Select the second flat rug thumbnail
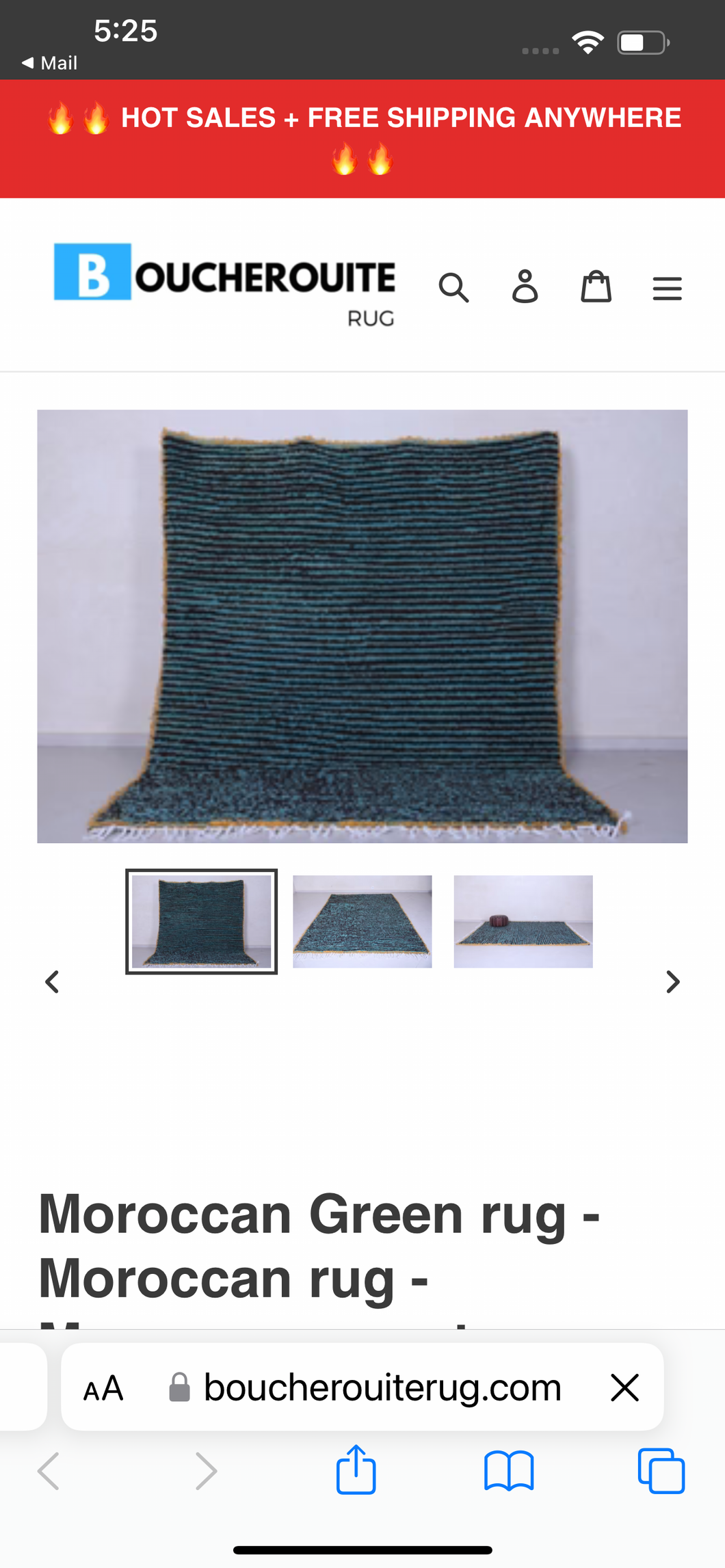 tap(362, 921)
